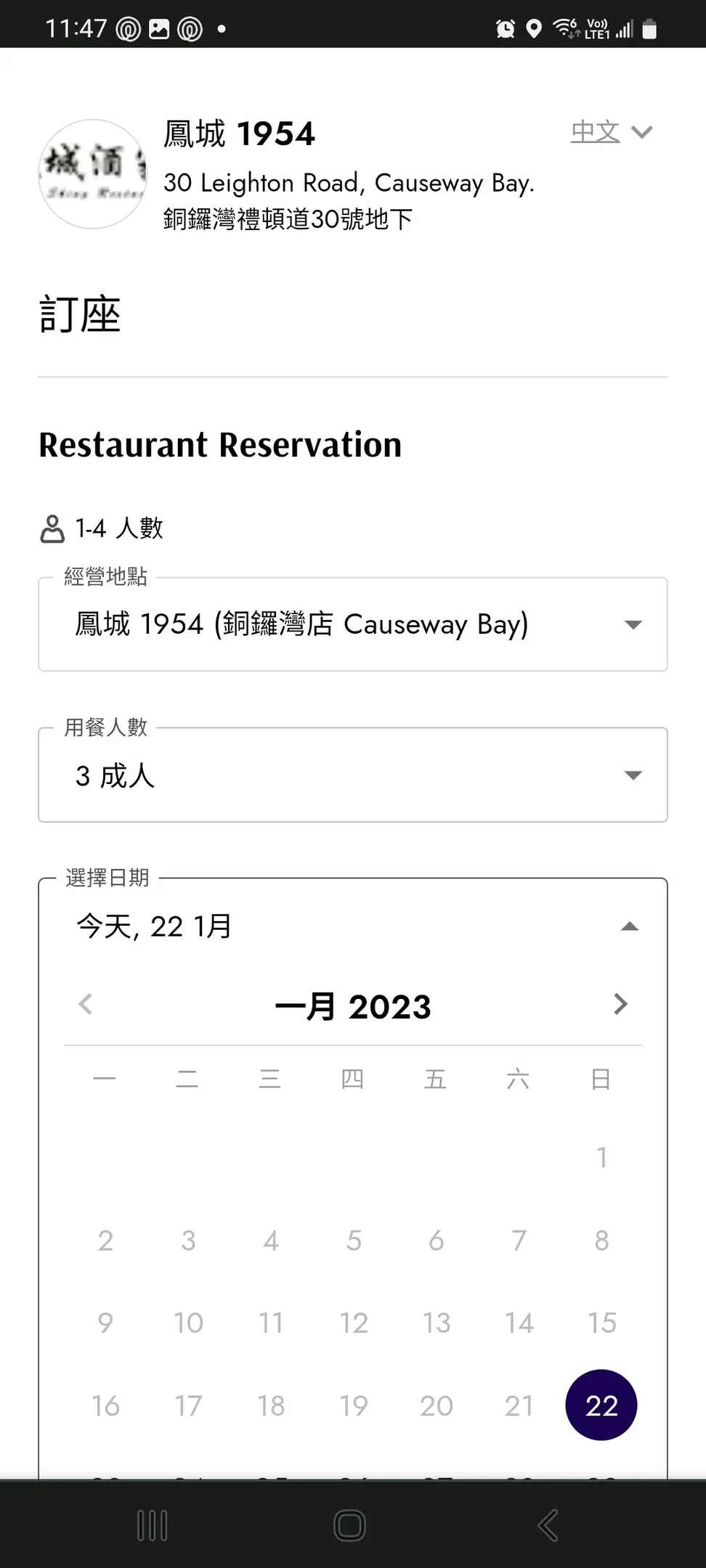
Task: Expand the 經營地點 location dropdown
Action: pyautogui.click(x=352, y=624)
